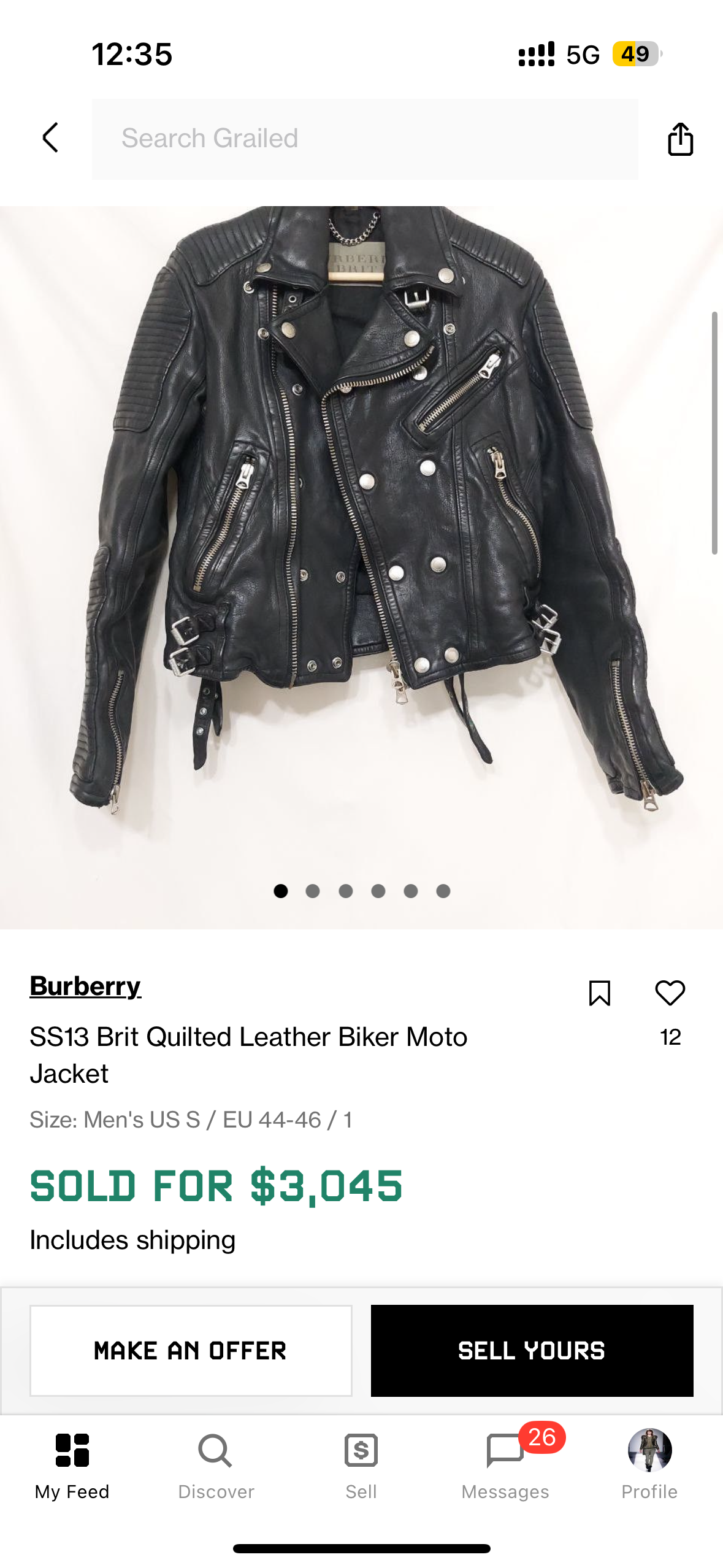Bookmark the listing with the save flag

pyautogui.click(x=600, y=993)
